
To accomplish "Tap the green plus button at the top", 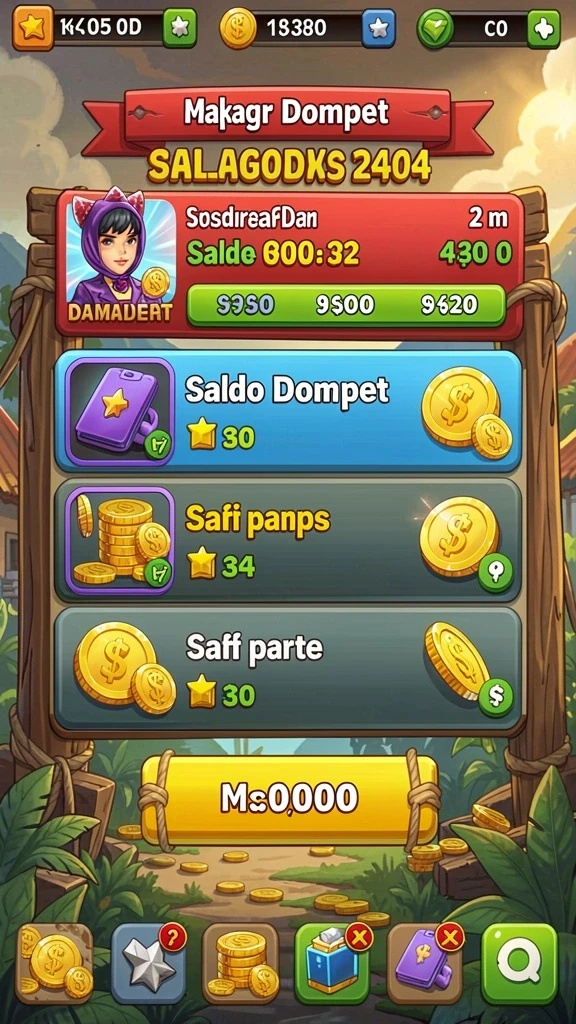I will tap(543, 28).
